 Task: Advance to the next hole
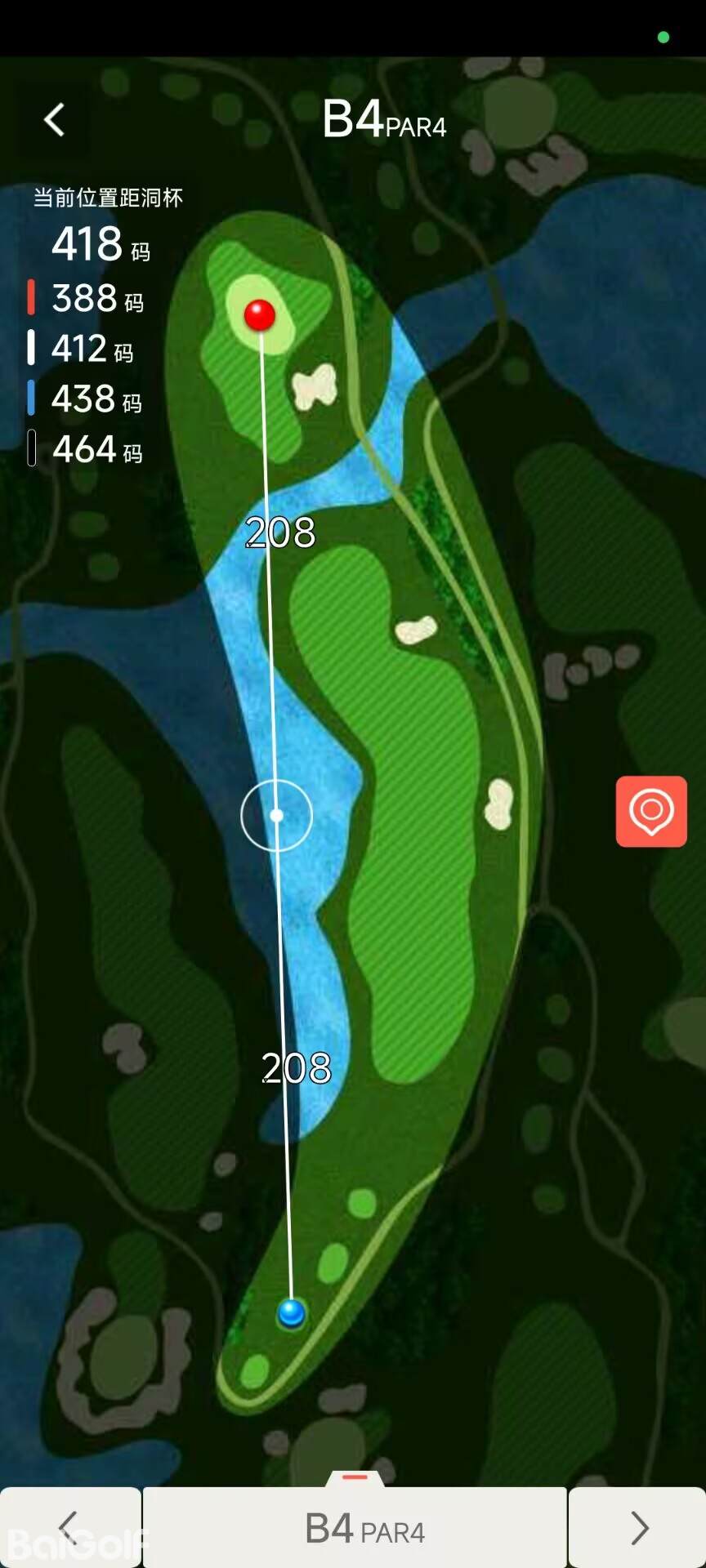[638, 1526]
